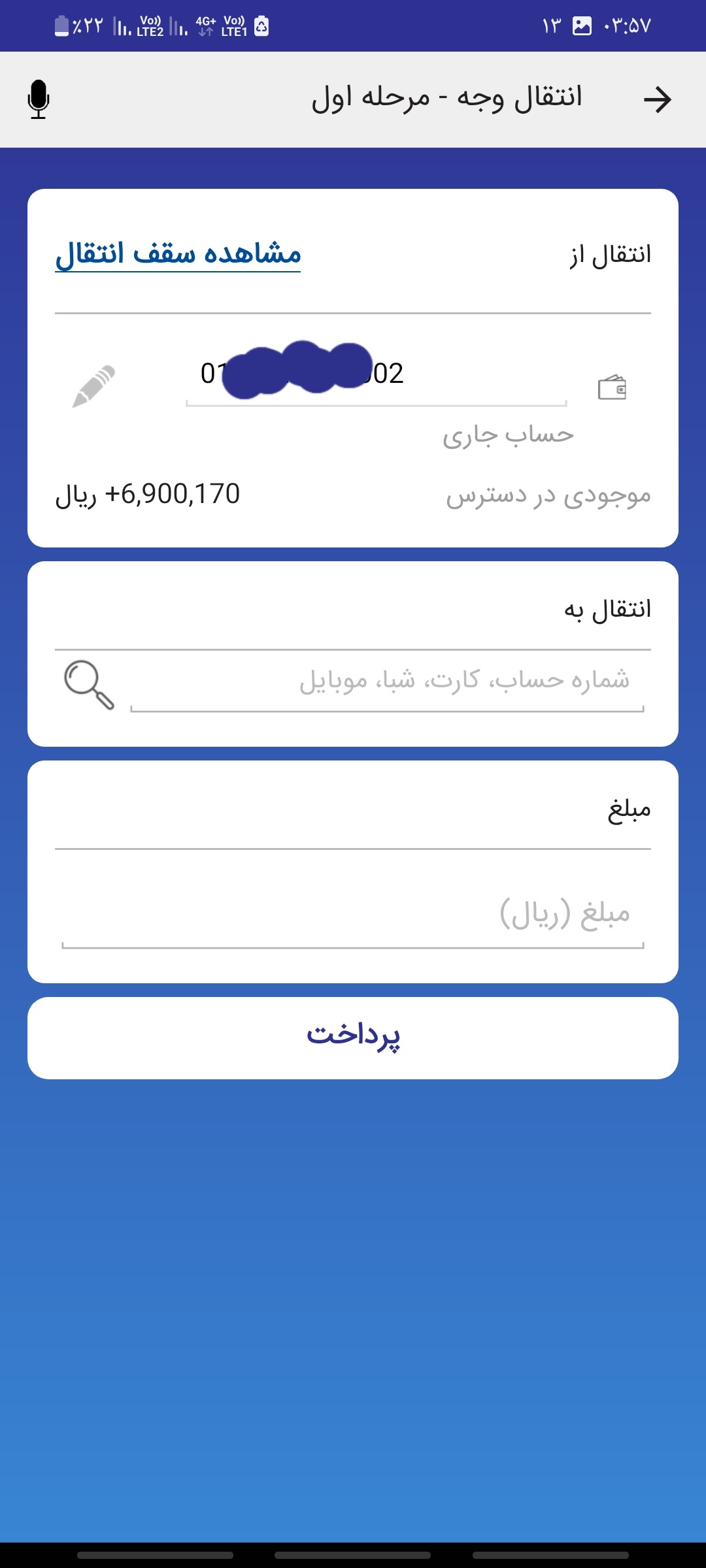Open the مشاهده سقف انتقال link
This screenshot has width=706, height=1568.
coord(178,253)
